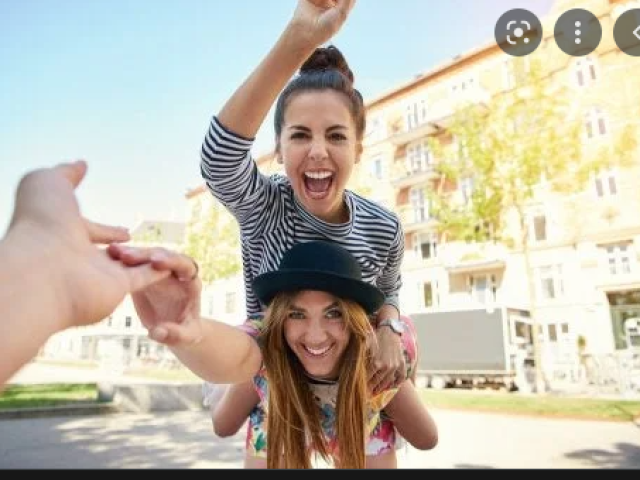Search this image with Google Lens
Image resolution: width=640 pixels, height=480 pixels.
click(518, 32)
